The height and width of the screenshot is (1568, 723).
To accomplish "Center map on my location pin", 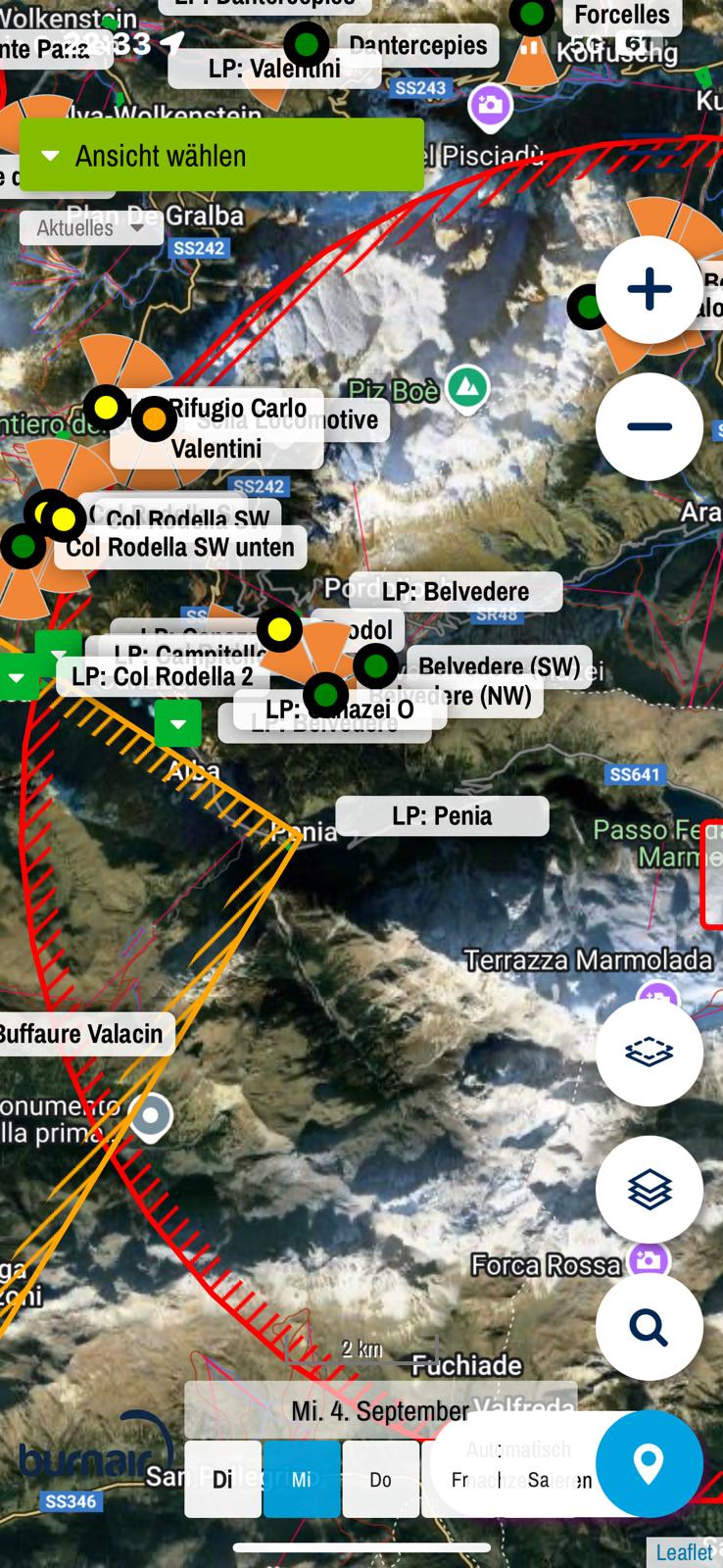I will (x=650, y=1463).
